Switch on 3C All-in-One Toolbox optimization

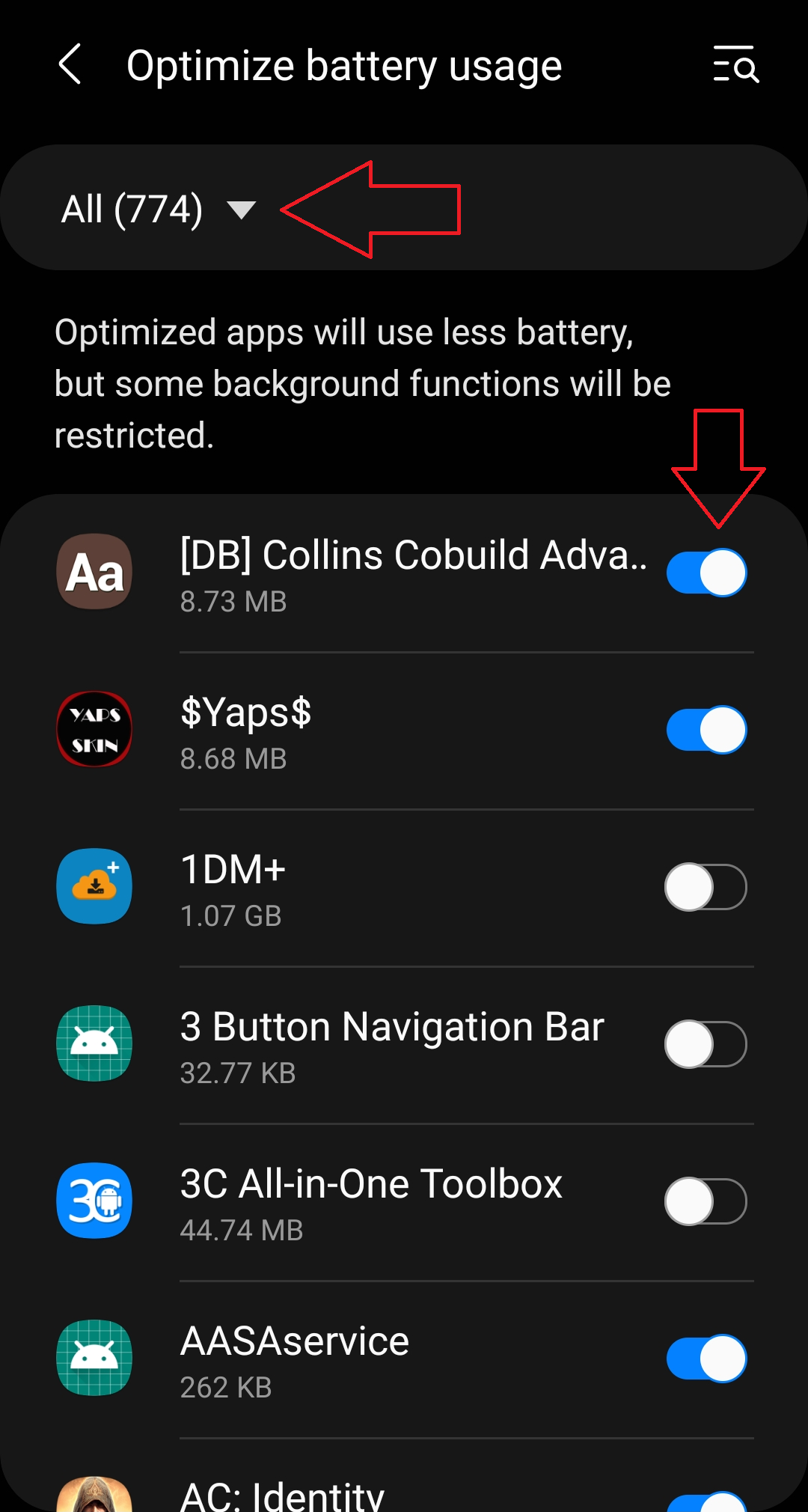click(706, 1201)
